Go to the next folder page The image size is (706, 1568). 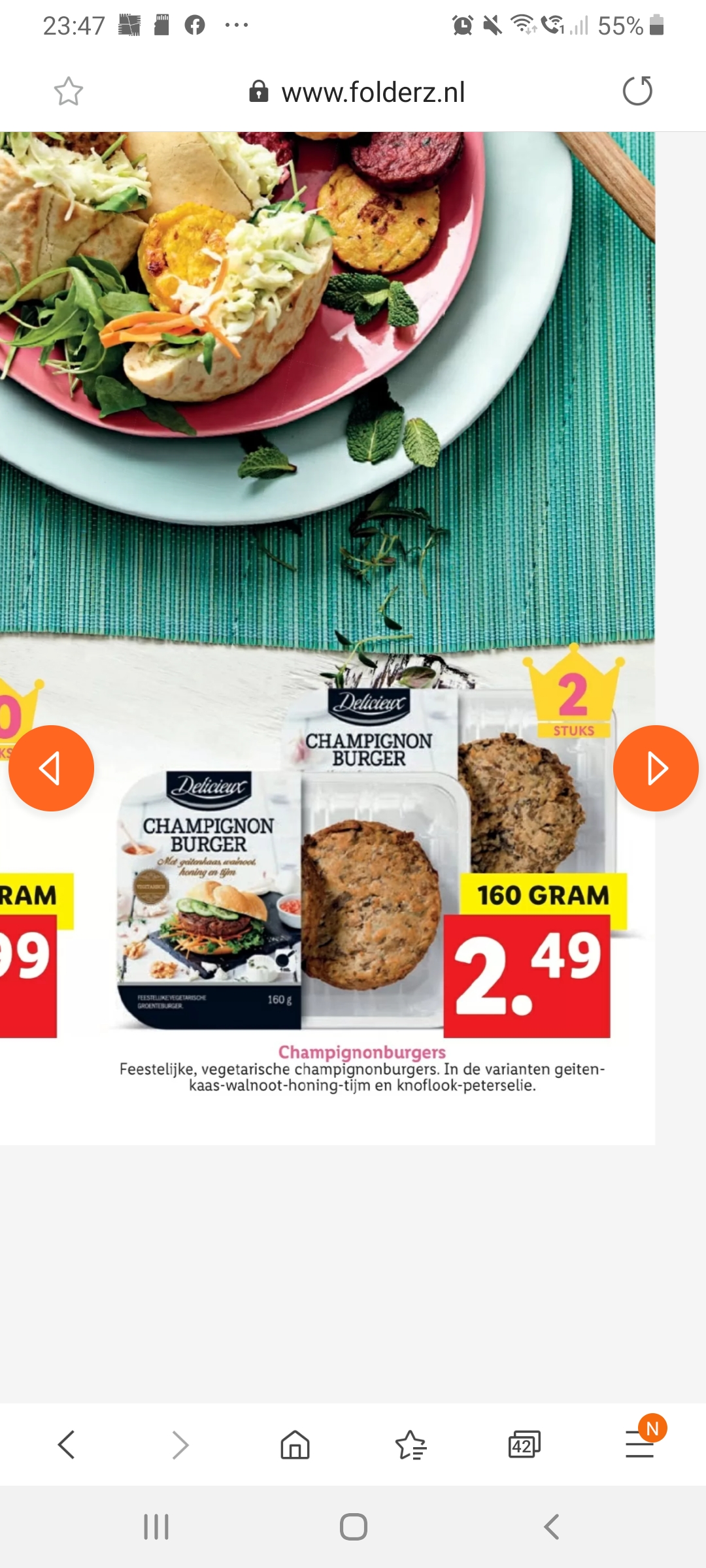point(656,768)
